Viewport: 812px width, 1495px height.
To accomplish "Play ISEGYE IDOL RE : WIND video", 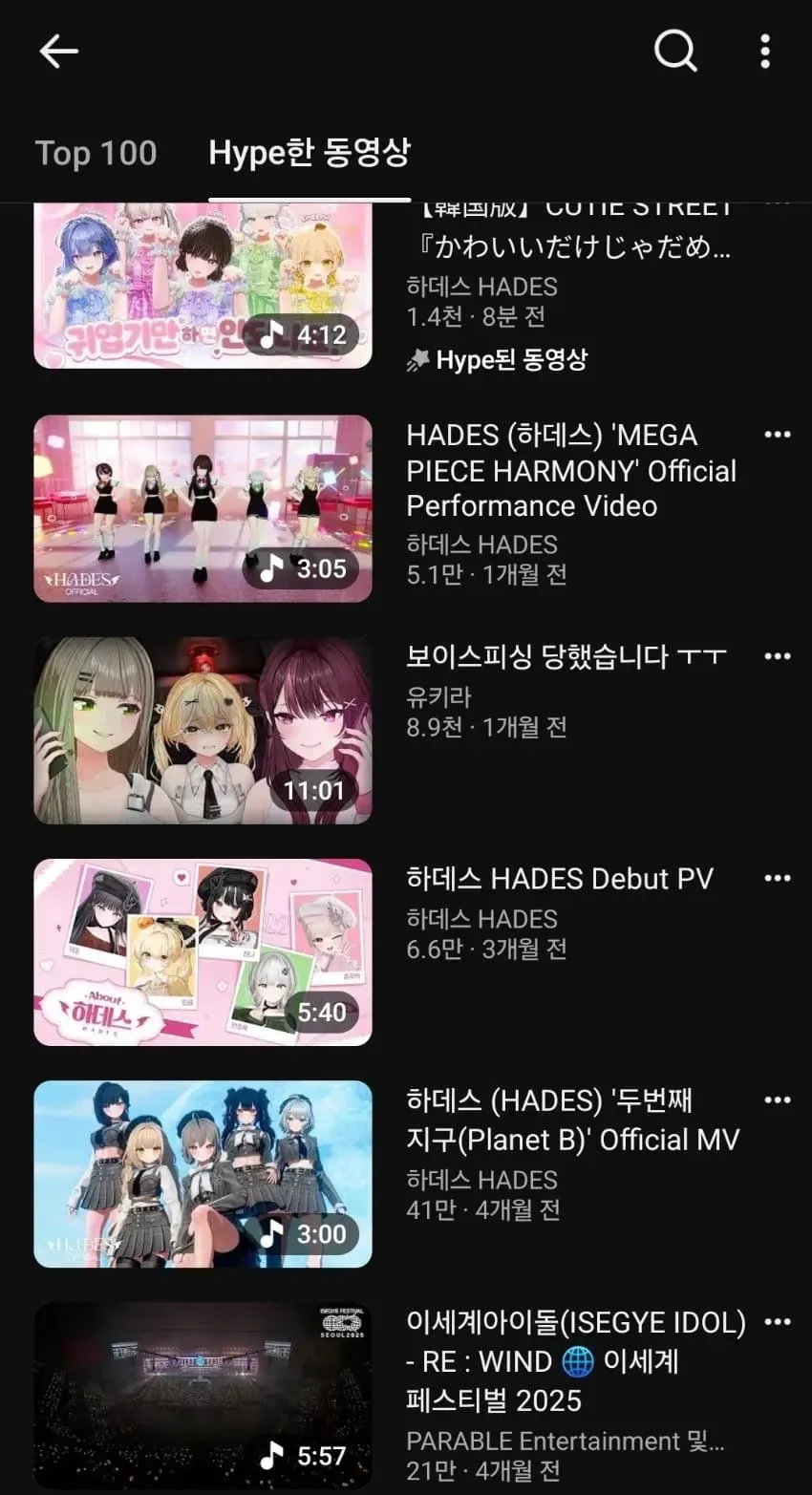I will tap(203, 1396).
